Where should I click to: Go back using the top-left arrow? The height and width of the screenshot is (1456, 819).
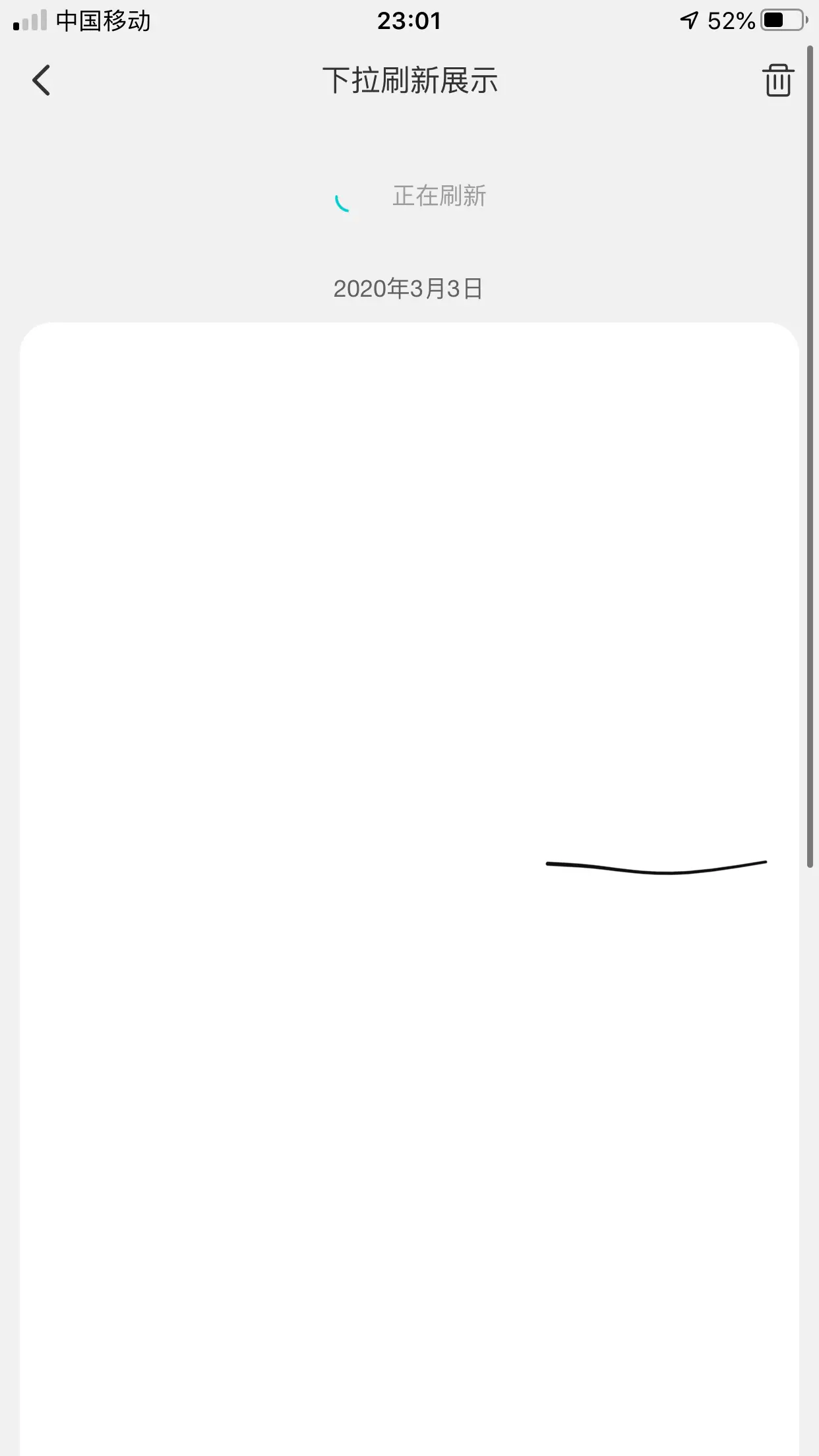click(x=41, y=80)
